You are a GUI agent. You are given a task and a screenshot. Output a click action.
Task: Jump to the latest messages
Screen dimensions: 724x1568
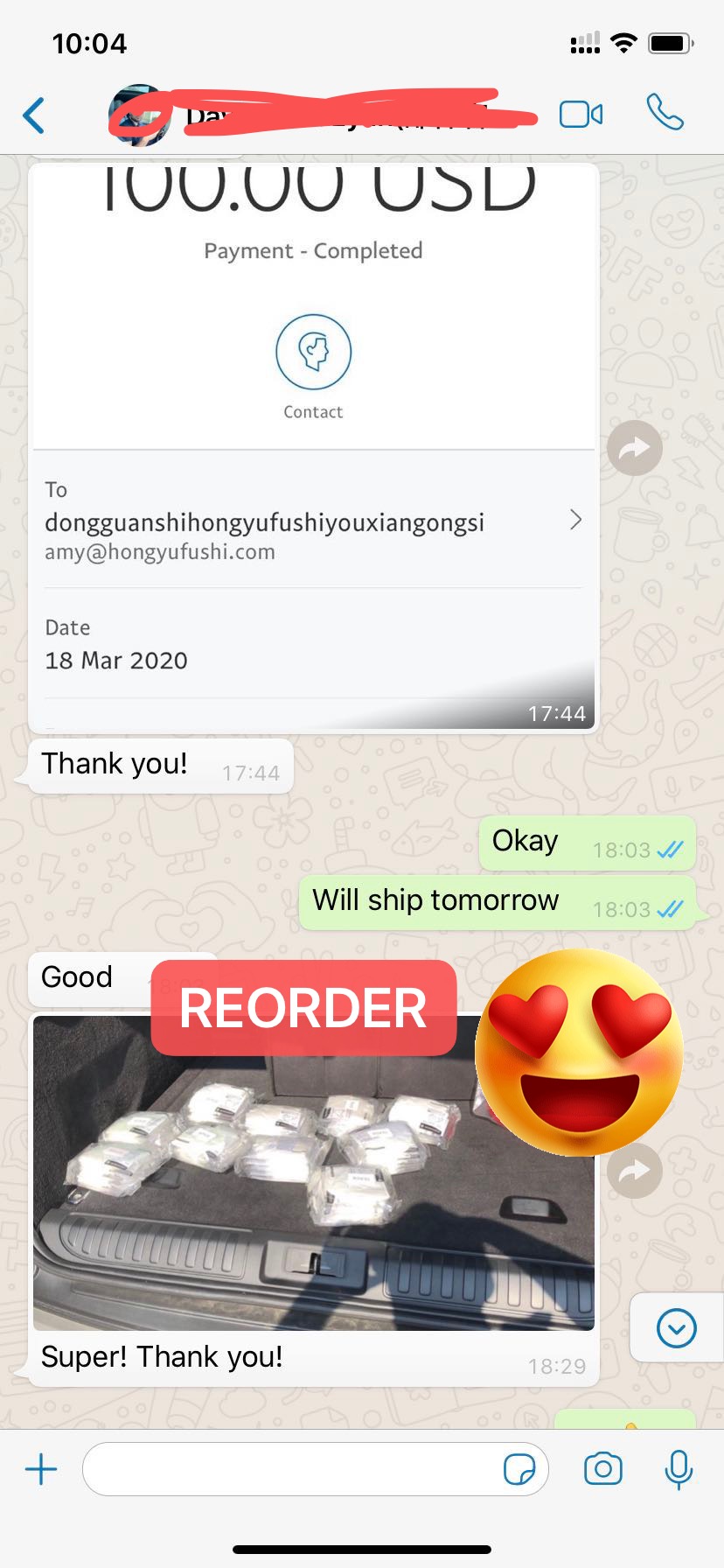(677, 1328)
